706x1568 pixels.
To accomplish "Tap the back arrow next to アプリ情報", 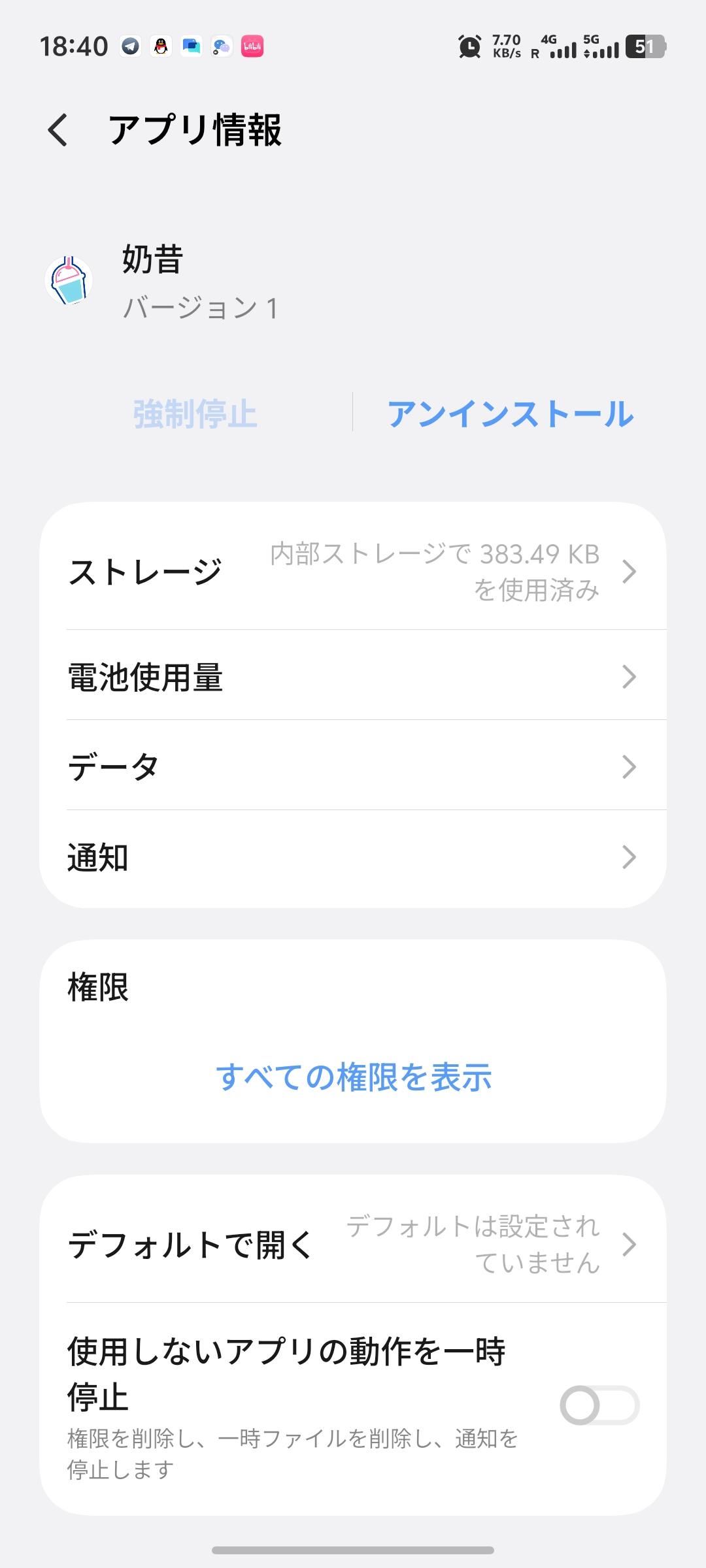I will (x=58, y=131).
